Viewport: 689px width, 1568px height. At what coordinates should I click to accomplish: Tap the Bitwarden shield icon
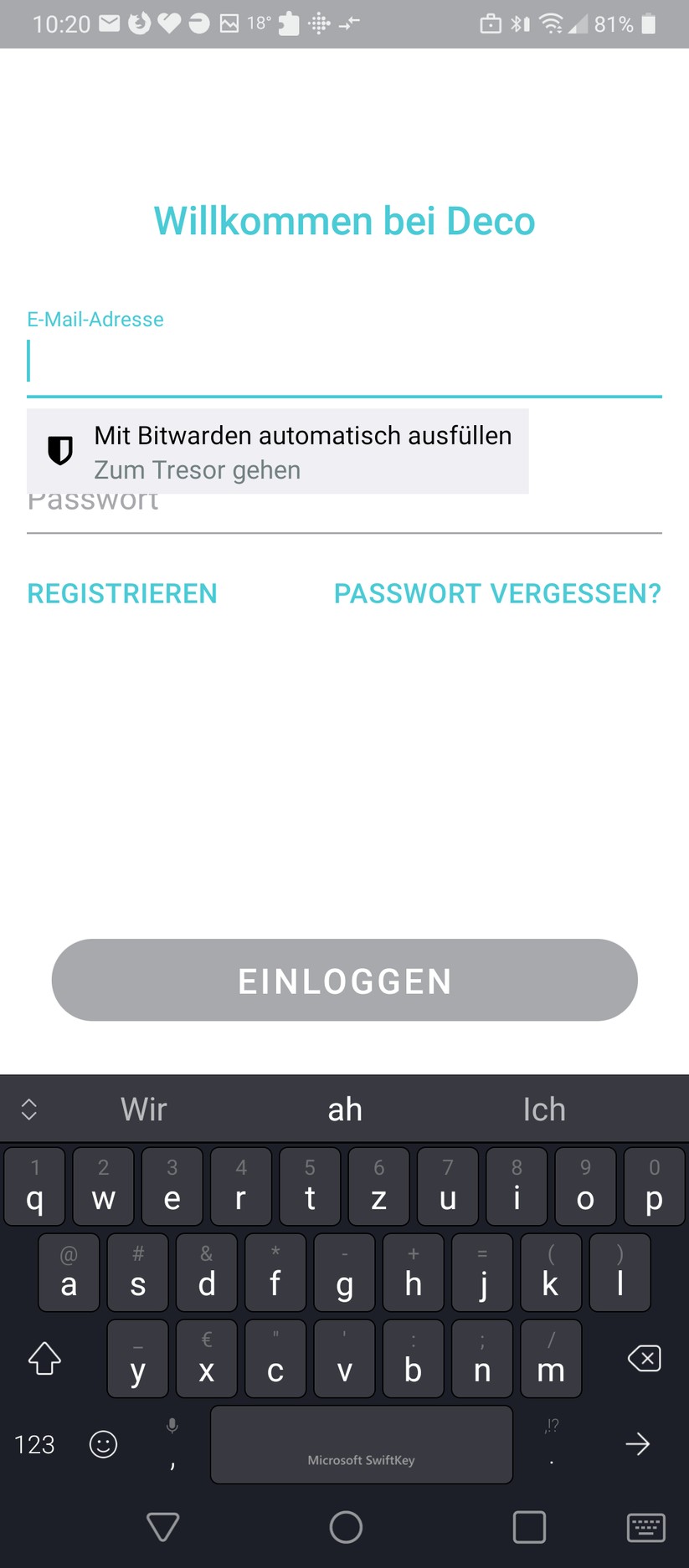tap(59, 450)
